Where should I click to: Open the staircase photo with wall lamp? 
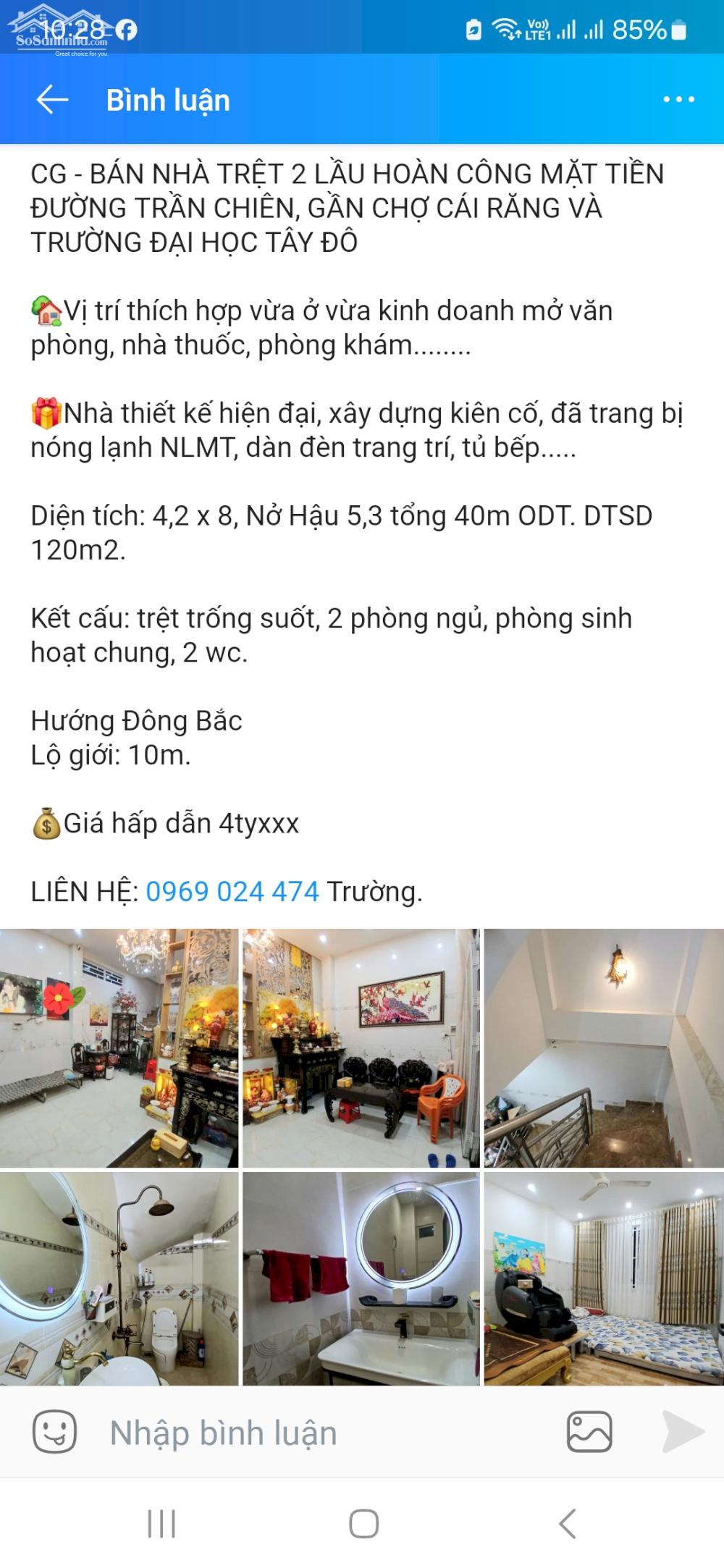pos(604,1048)
